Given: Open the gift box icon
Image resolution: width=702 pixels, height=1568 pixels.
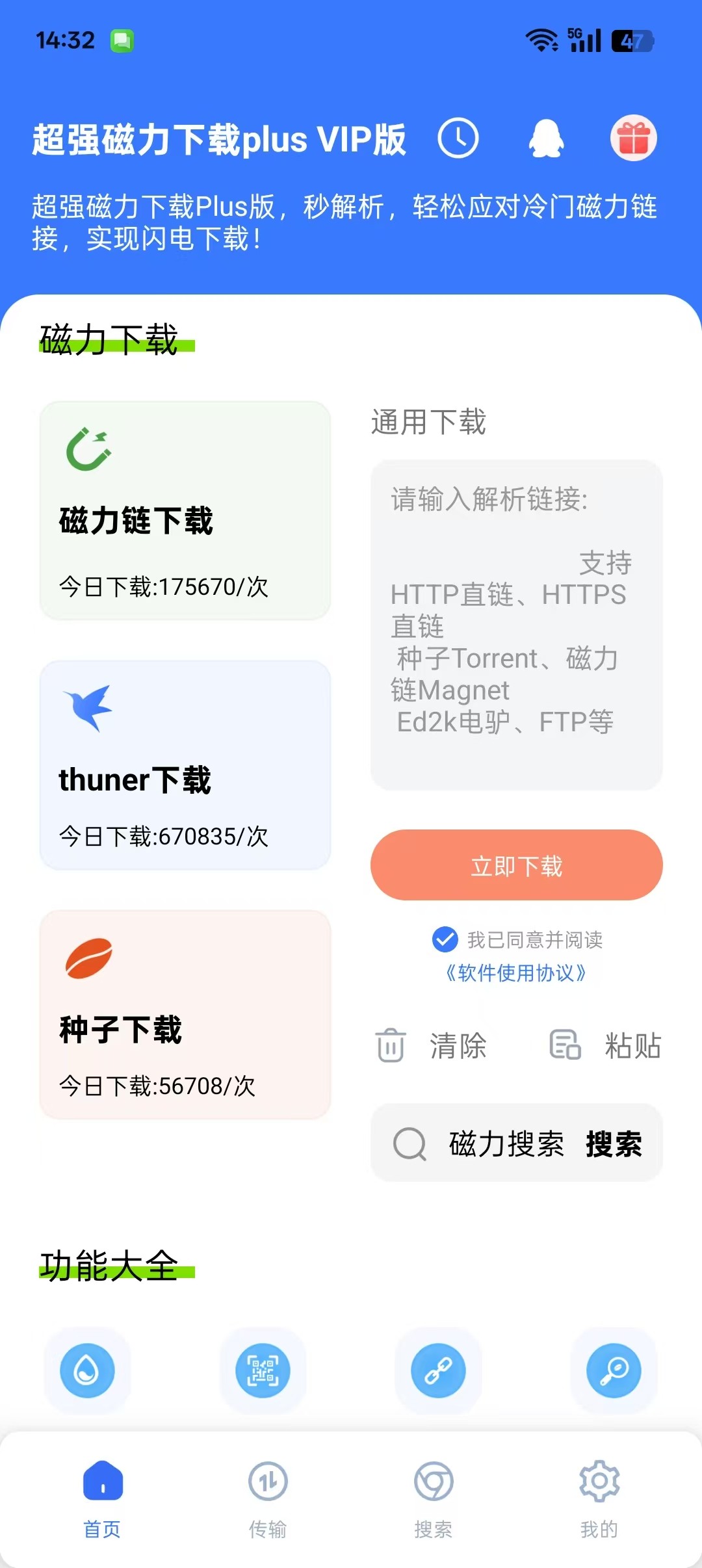Looking at the screenshot, I should 634,138.
